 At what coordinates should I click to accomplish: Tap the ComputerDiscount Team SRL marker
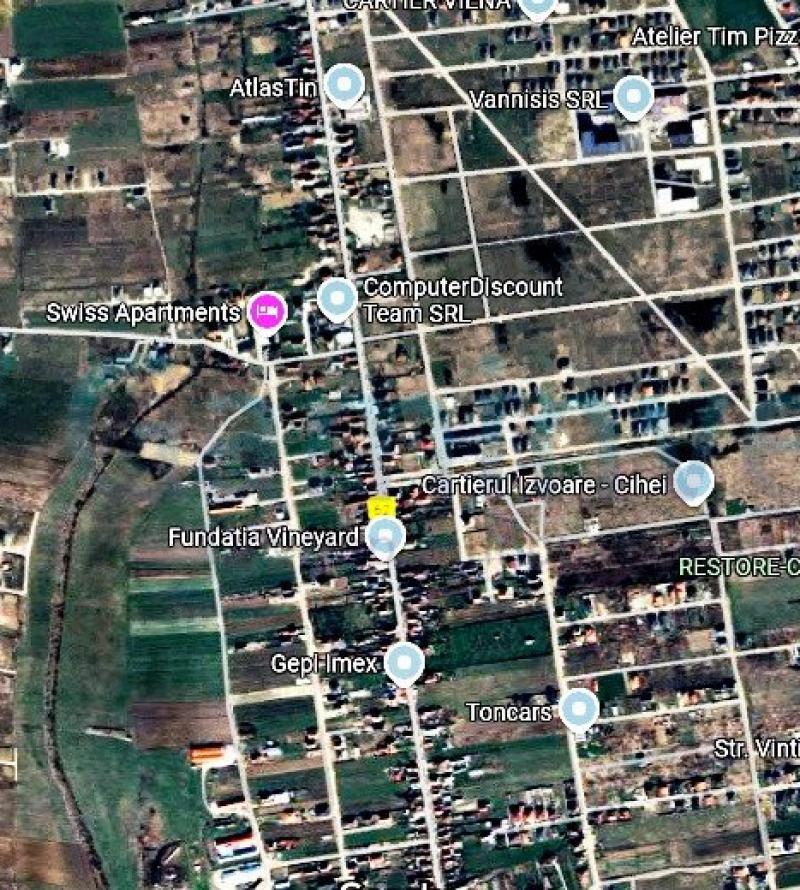tap(337, 297)
